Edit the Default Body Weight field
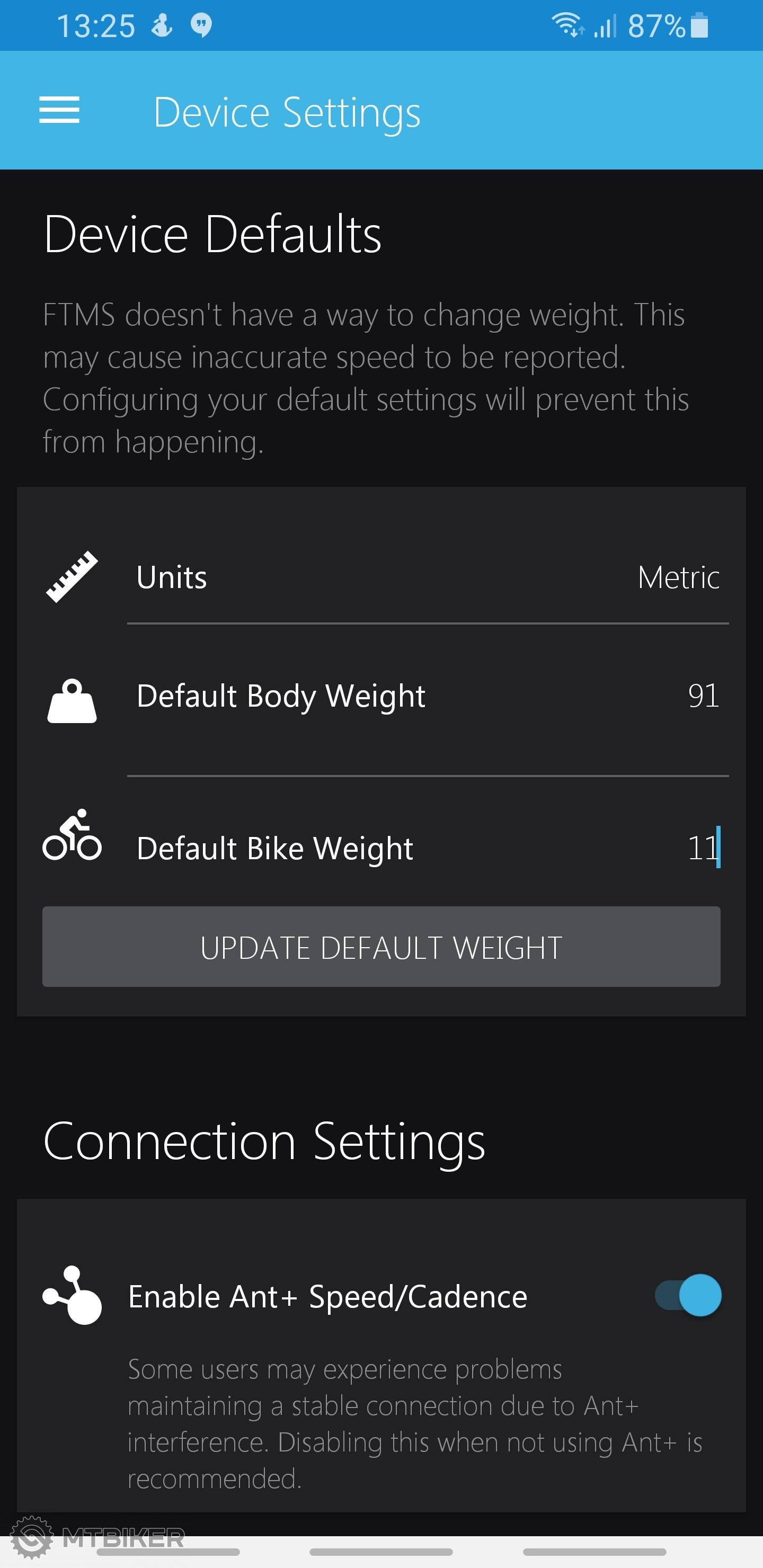 point(702,696)
